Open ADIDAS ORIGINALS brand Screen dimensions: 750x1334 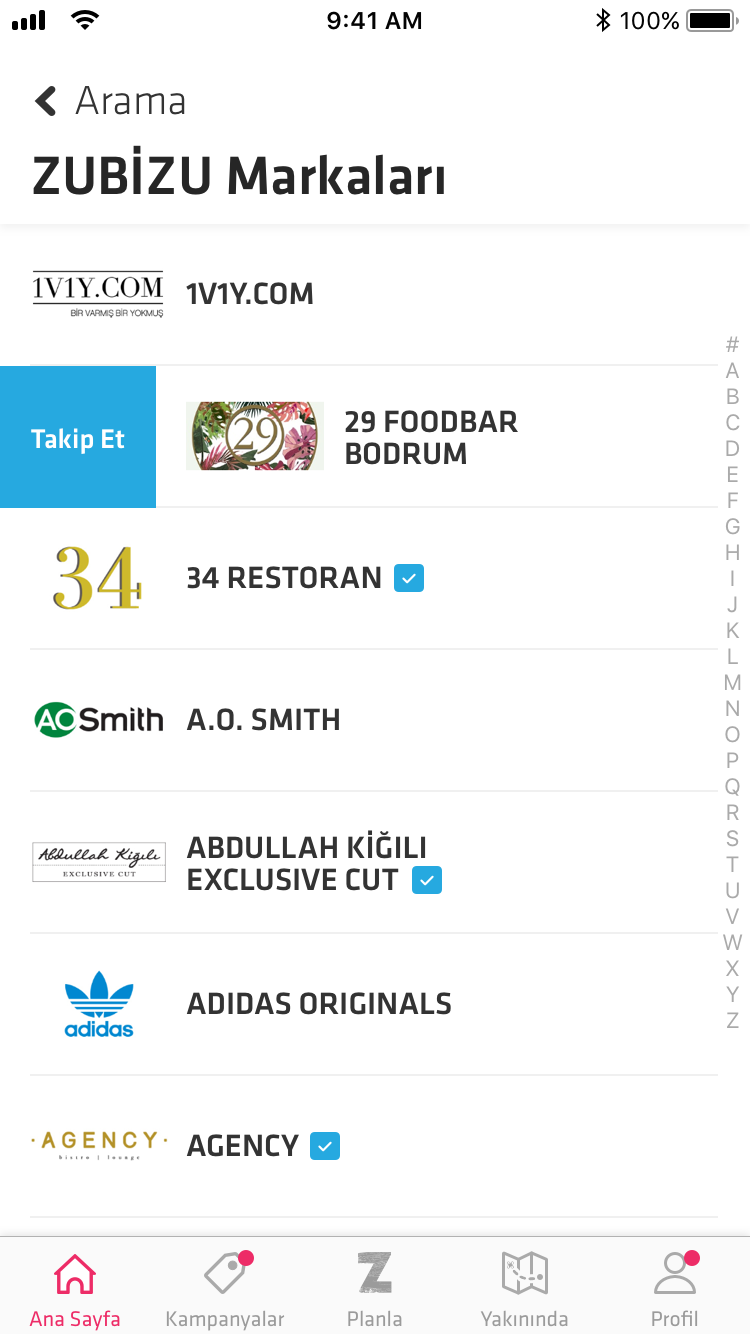[x=319, y=1004]
